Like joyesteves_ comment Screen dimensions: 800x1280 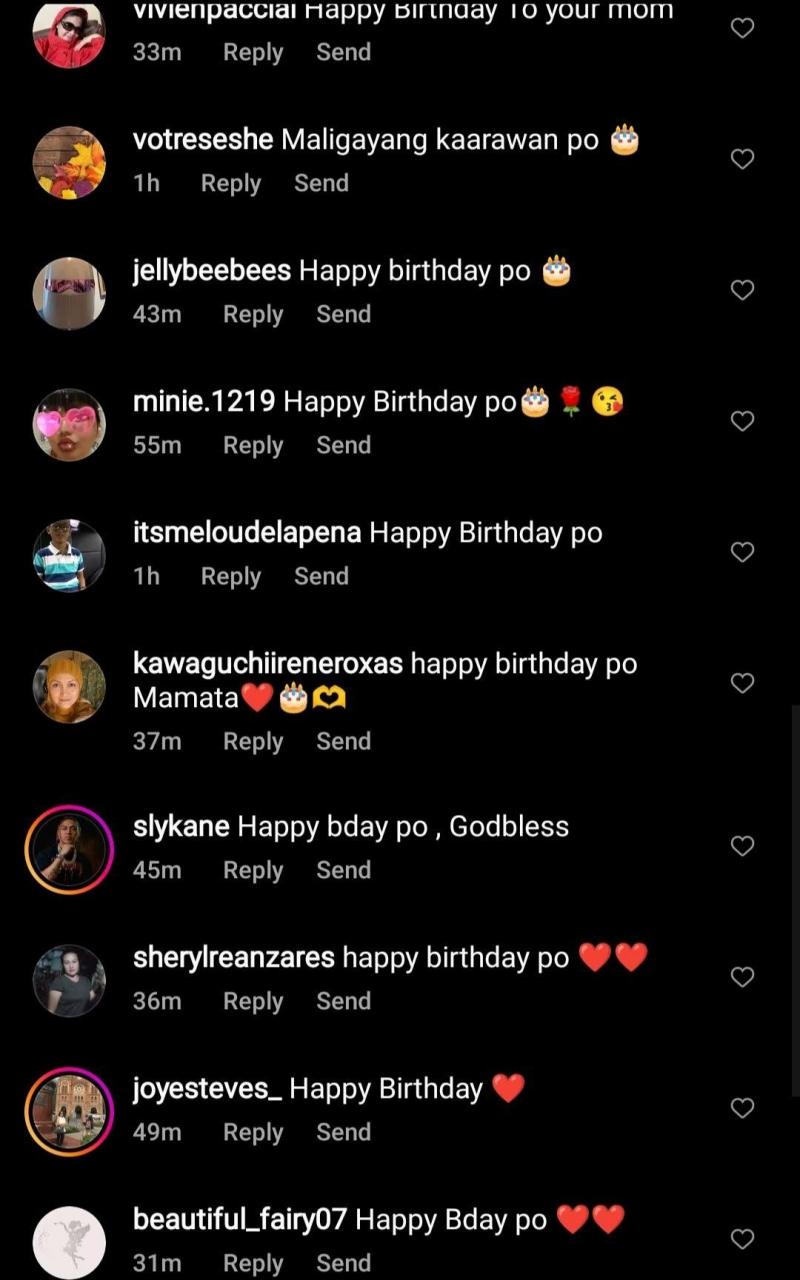742,1108
